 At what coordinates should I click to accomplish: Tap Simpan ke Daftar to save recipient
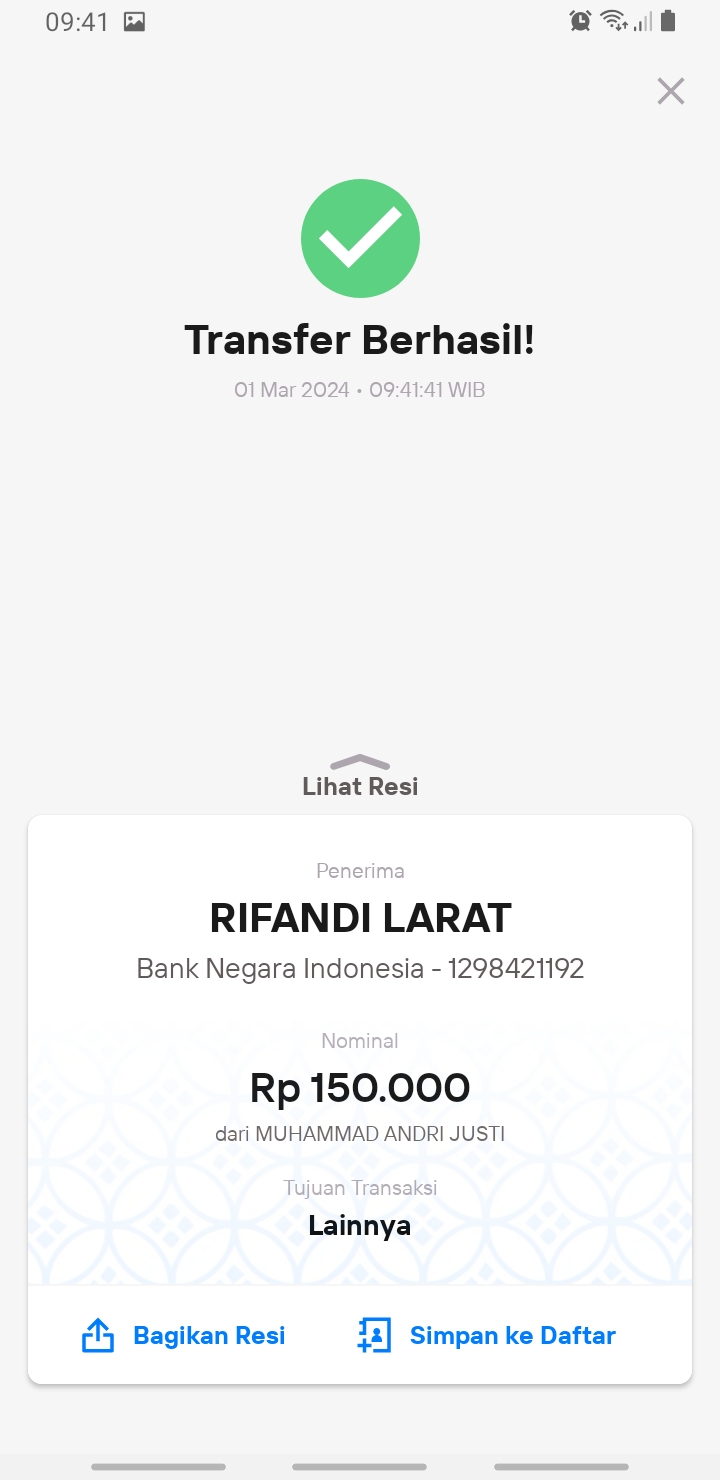pyautogui.click(x=486, y=1336)
